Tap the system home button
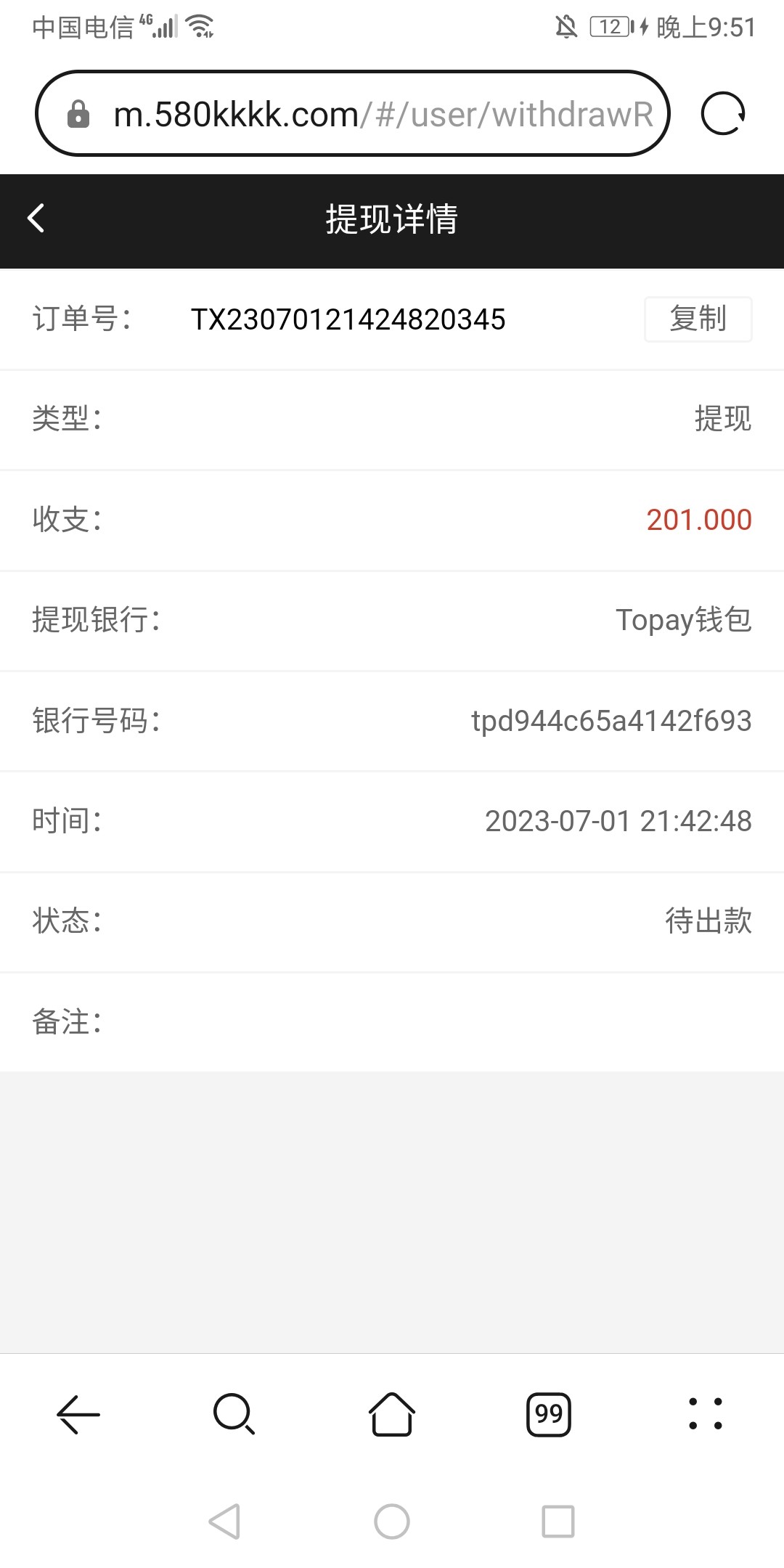This screenshot has height=1568, width=784. click(x=392, y=1522)
